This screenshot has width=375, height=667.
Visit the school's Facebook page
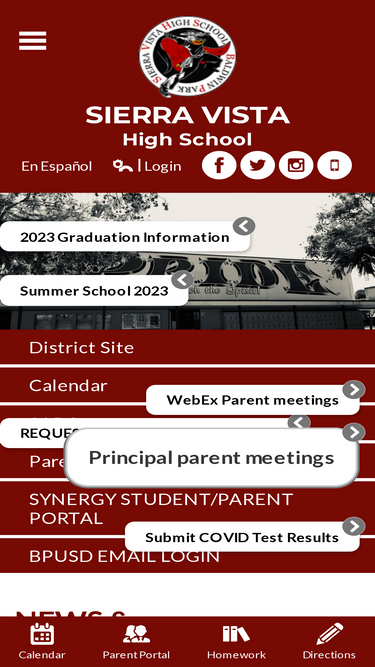point(219,165)
